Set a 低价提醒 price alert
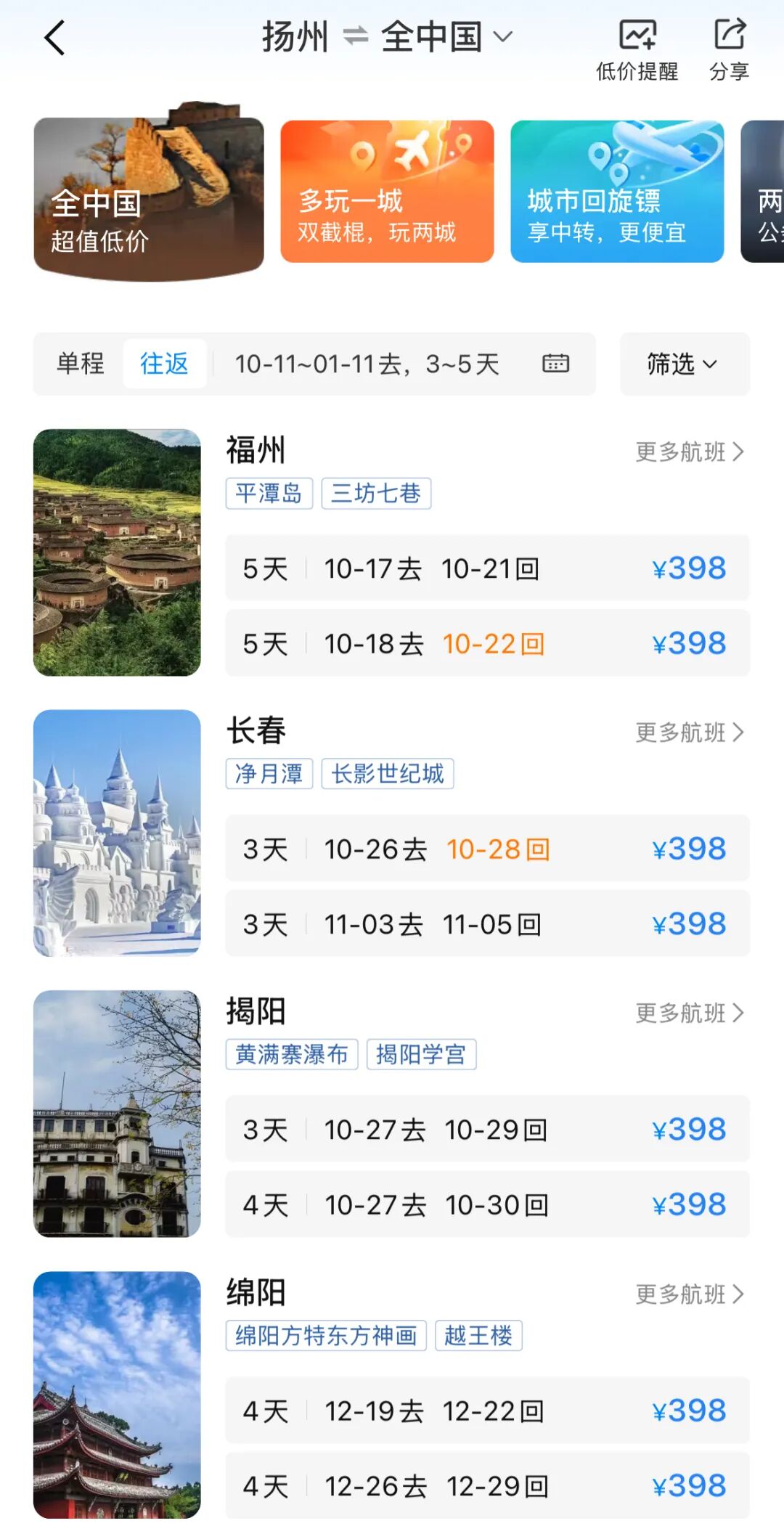 [x=637, y=49]
